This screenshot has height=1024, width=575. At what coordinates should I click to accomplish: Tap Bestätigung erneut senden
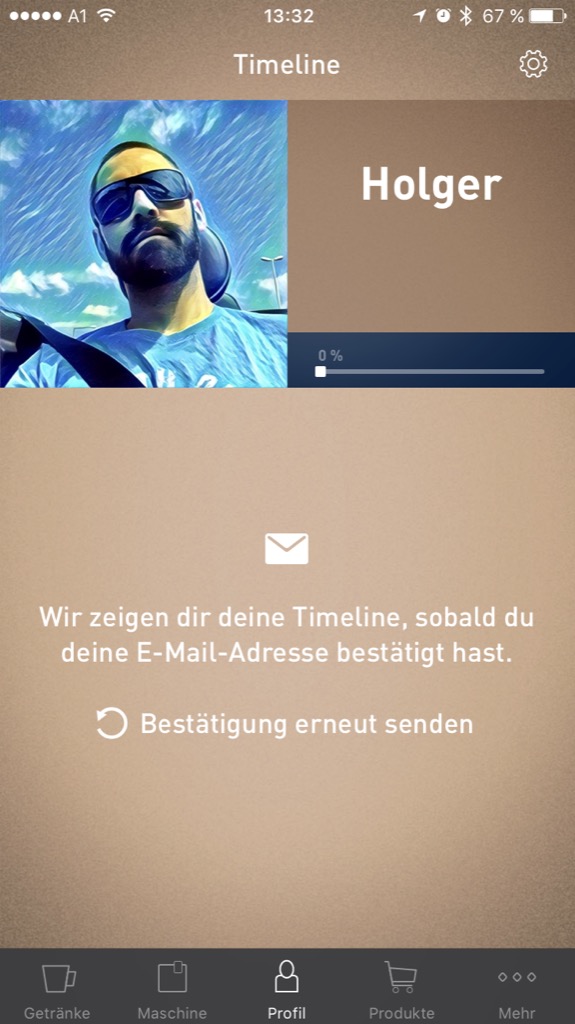pyautogui.click(x=285, y=724)
